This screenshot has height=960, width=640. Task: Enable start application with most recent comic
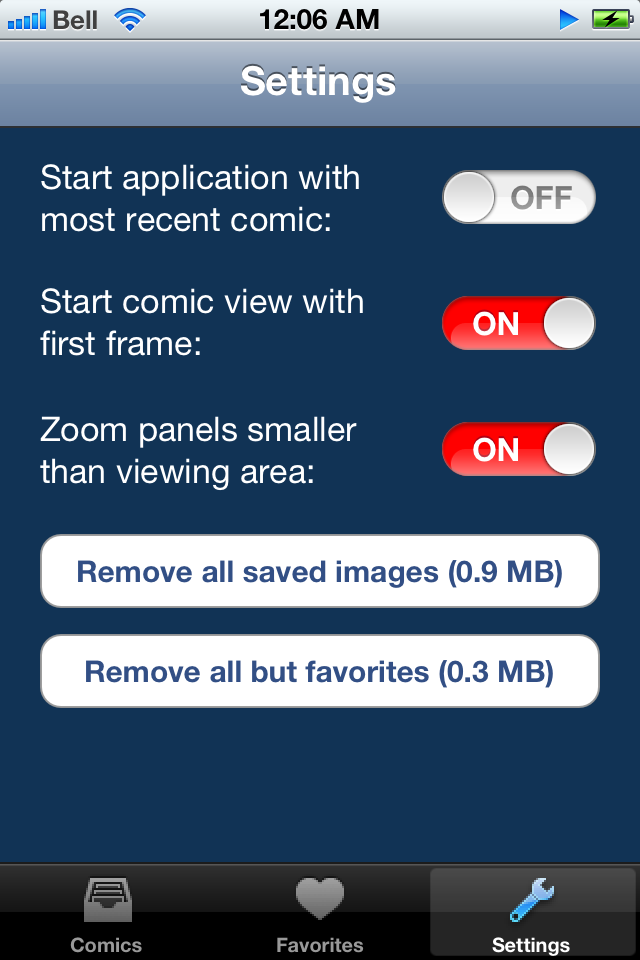click(x=518, y=197)
